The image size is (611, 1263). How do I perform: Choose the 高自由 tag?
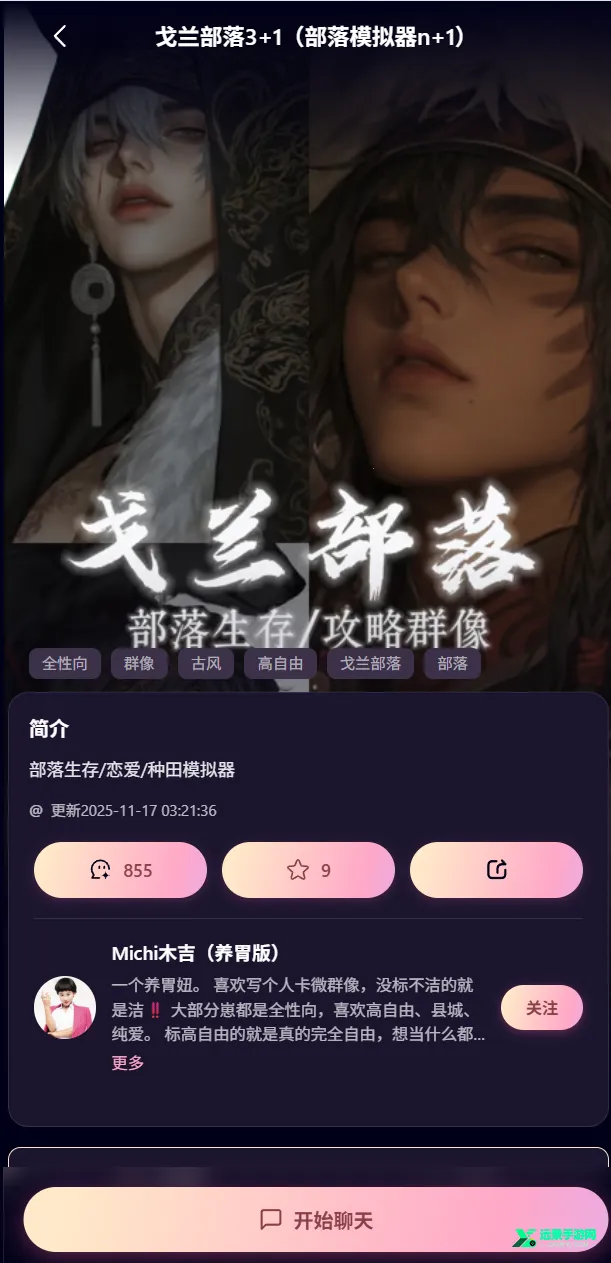point(280,664)
